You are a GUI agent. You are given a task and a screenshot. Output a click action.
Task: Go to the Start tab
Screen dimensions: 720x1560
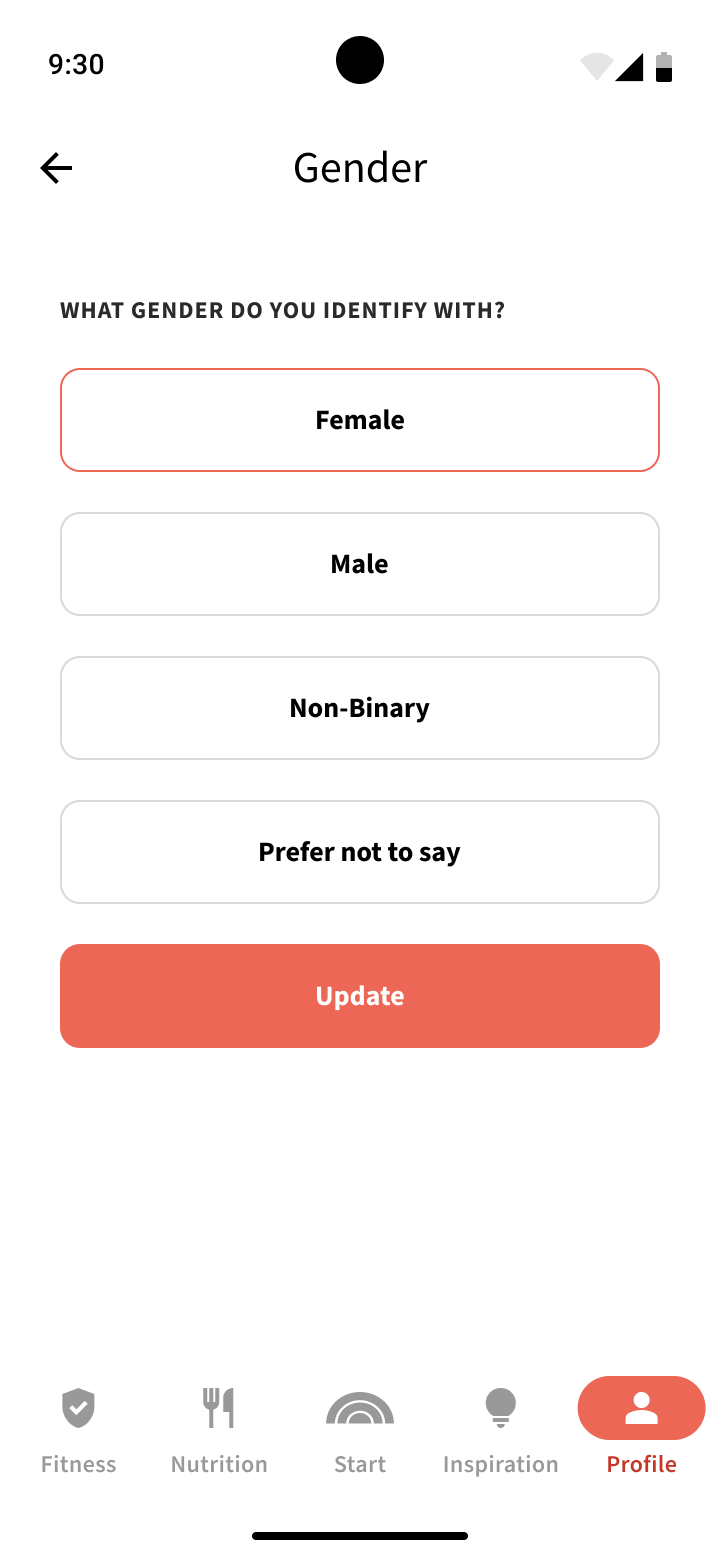click(x=360, y=1430)
